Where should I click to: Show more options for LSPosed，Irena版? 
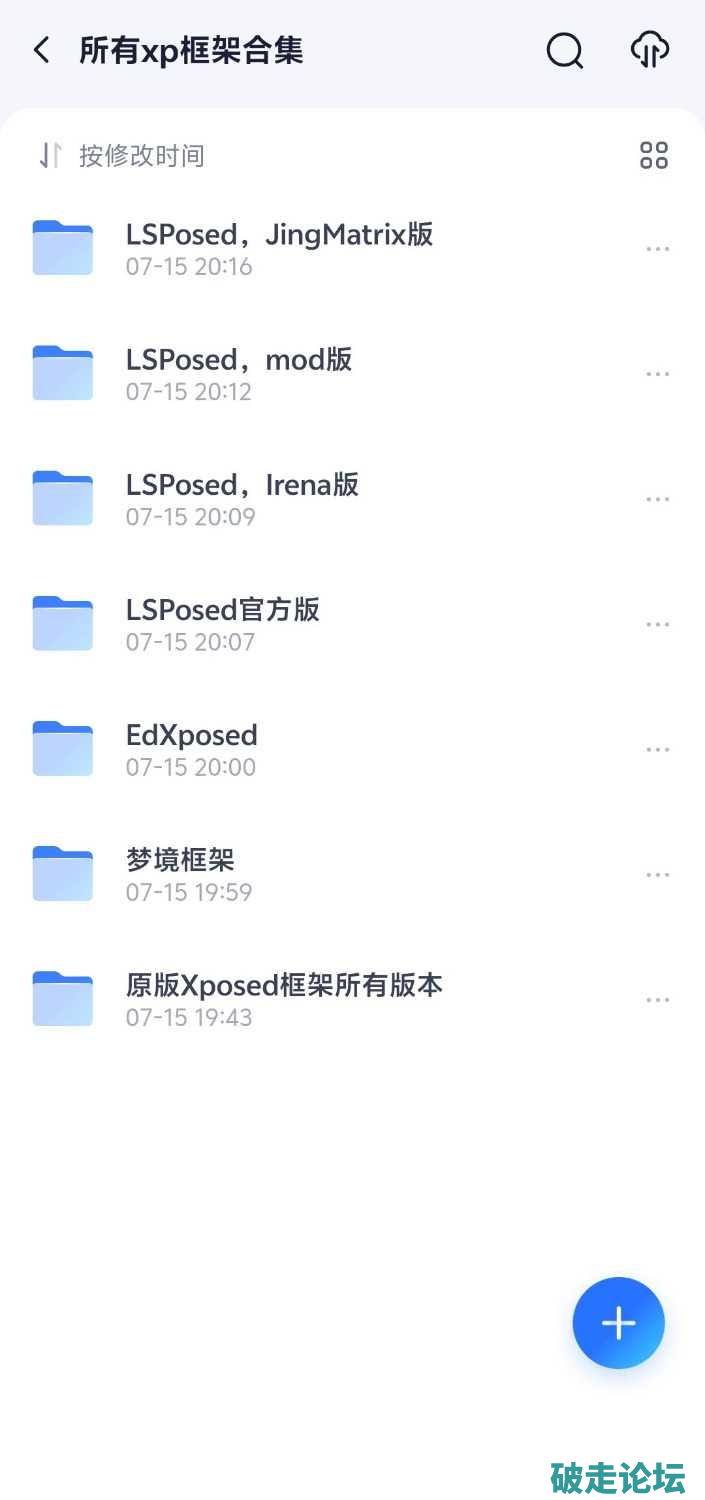(x=657, y=499)
